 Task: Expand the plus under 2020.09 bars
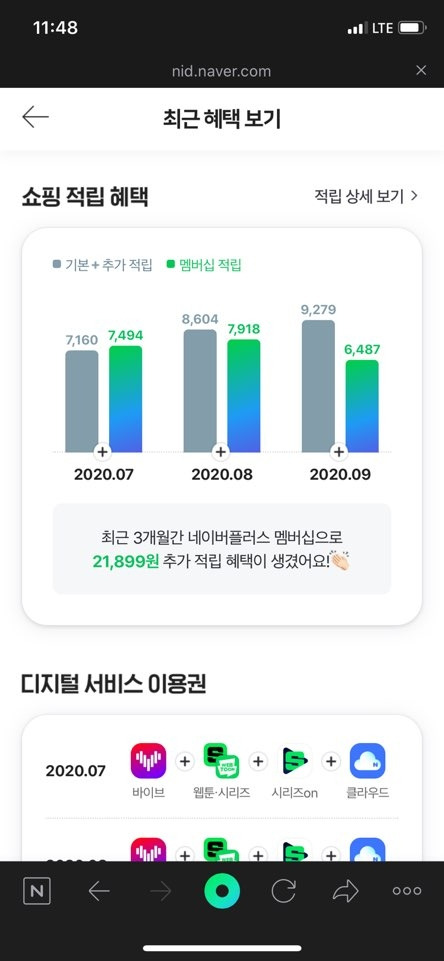pyautogui.click(x=338, y=452)
